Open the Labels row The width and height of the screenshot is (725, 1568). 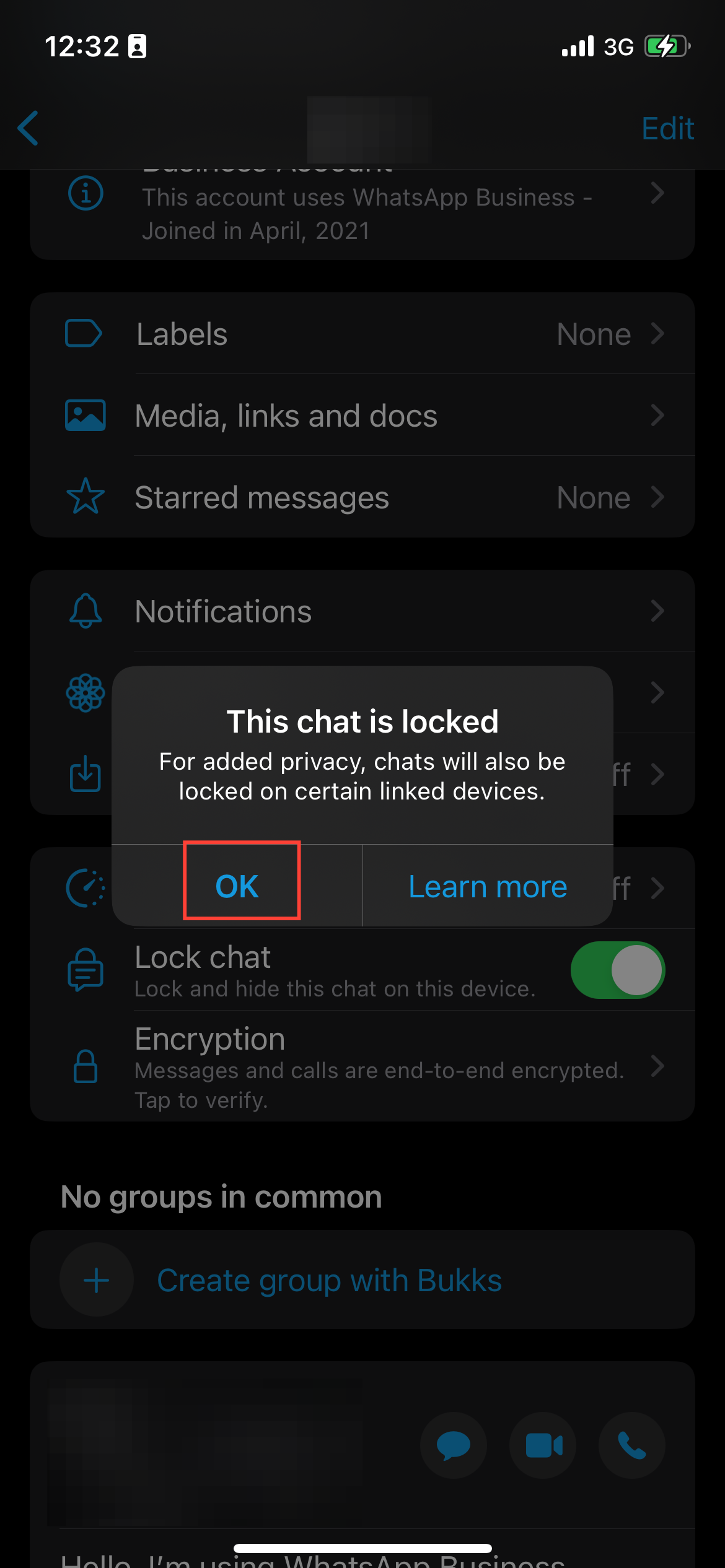point(362,334)
